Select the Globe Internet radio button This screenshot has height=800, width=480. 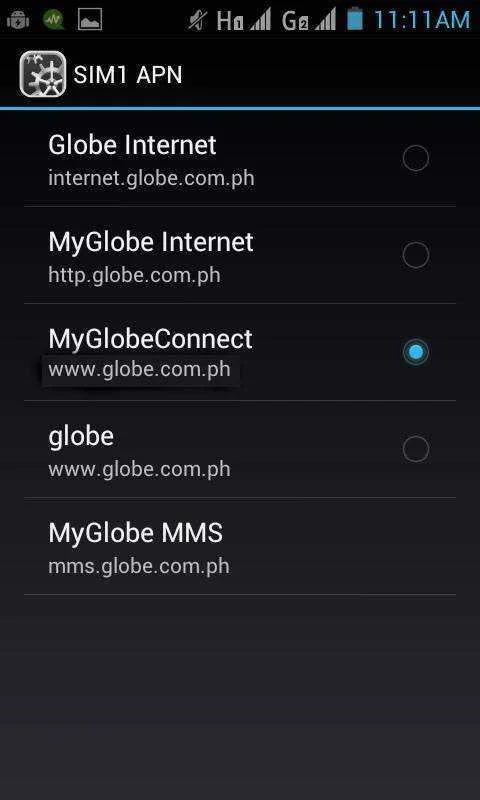[415, 158]
